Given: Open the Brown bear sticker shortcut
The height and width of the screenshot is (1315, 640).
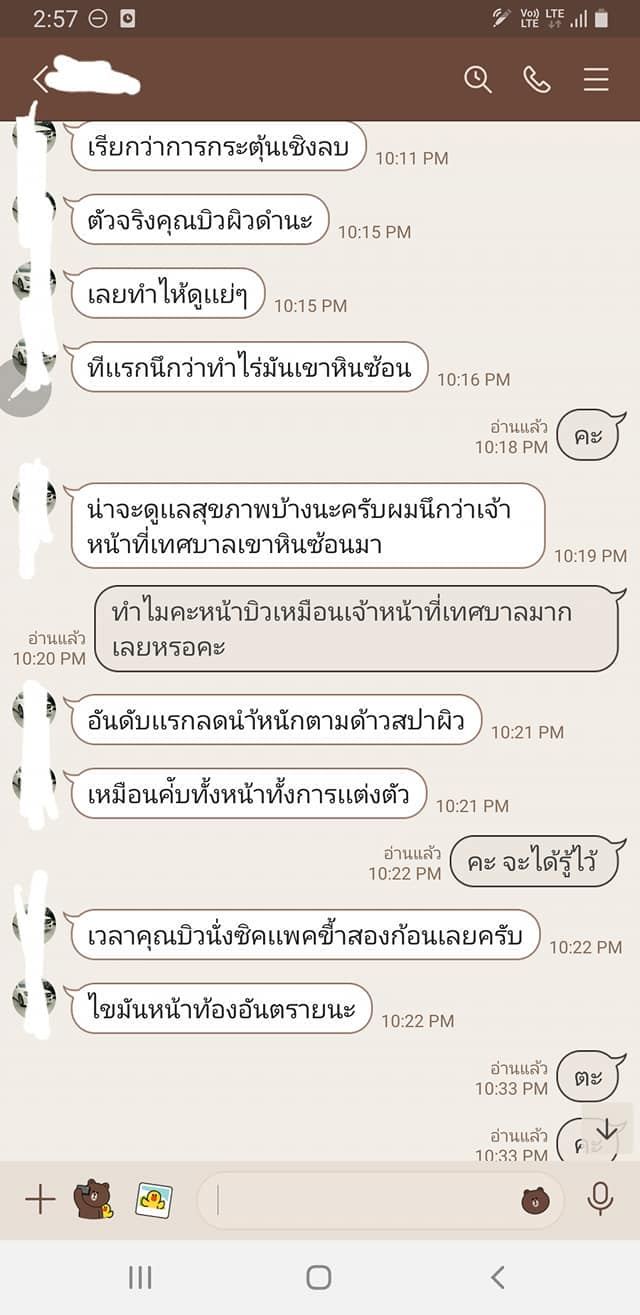Looking at the screenshot, I should [x=93, y=1199].
